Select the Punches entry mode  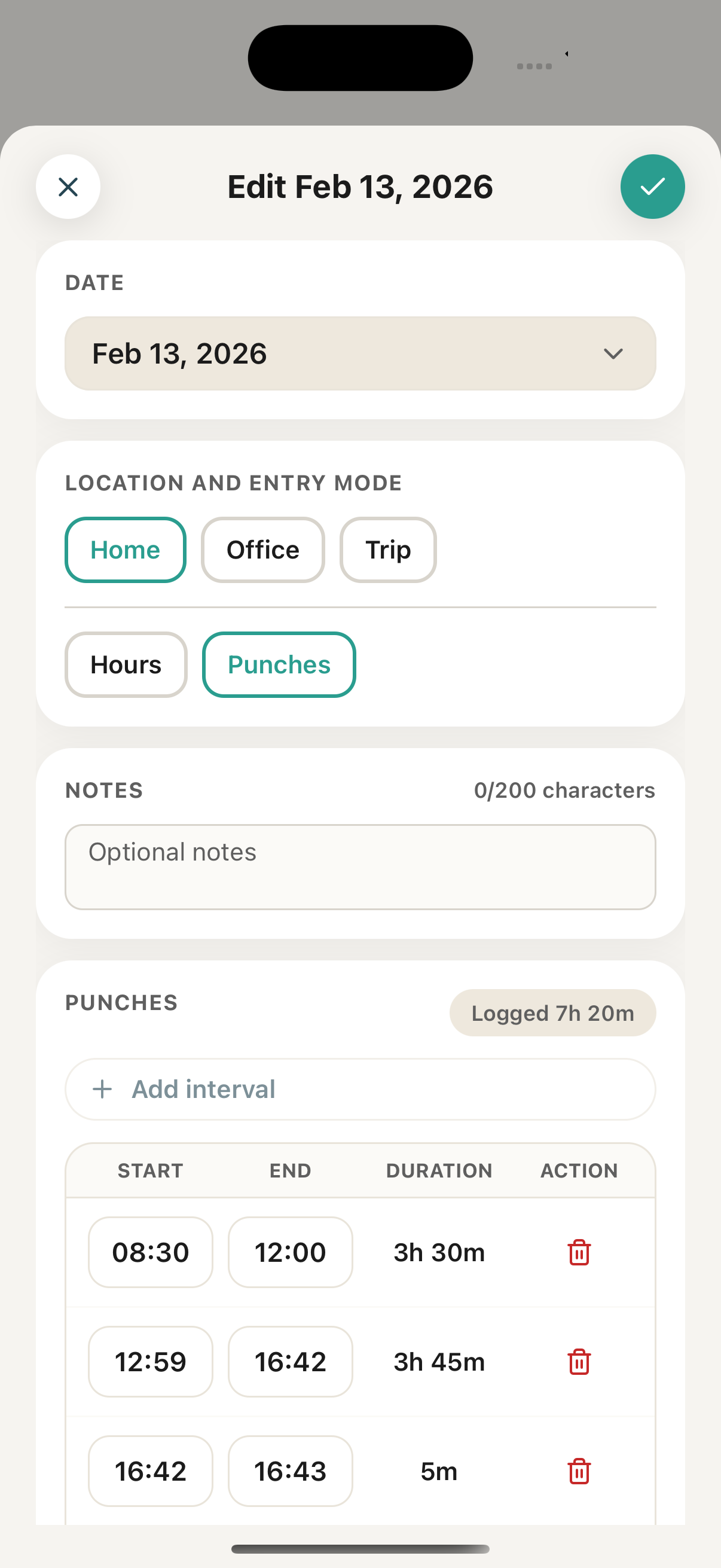279,665
